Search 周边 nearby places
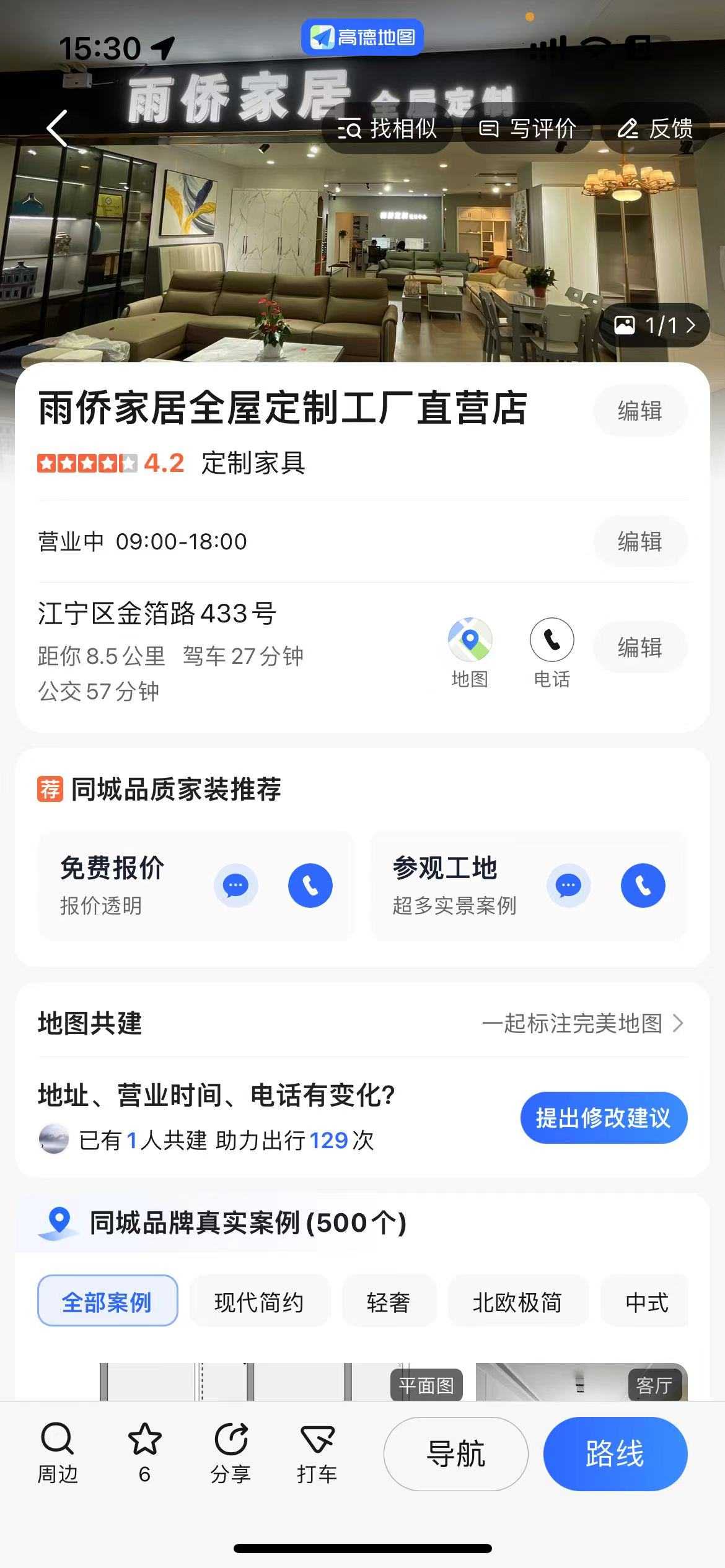This screenshot has height=1568, width=725. 58,1452
